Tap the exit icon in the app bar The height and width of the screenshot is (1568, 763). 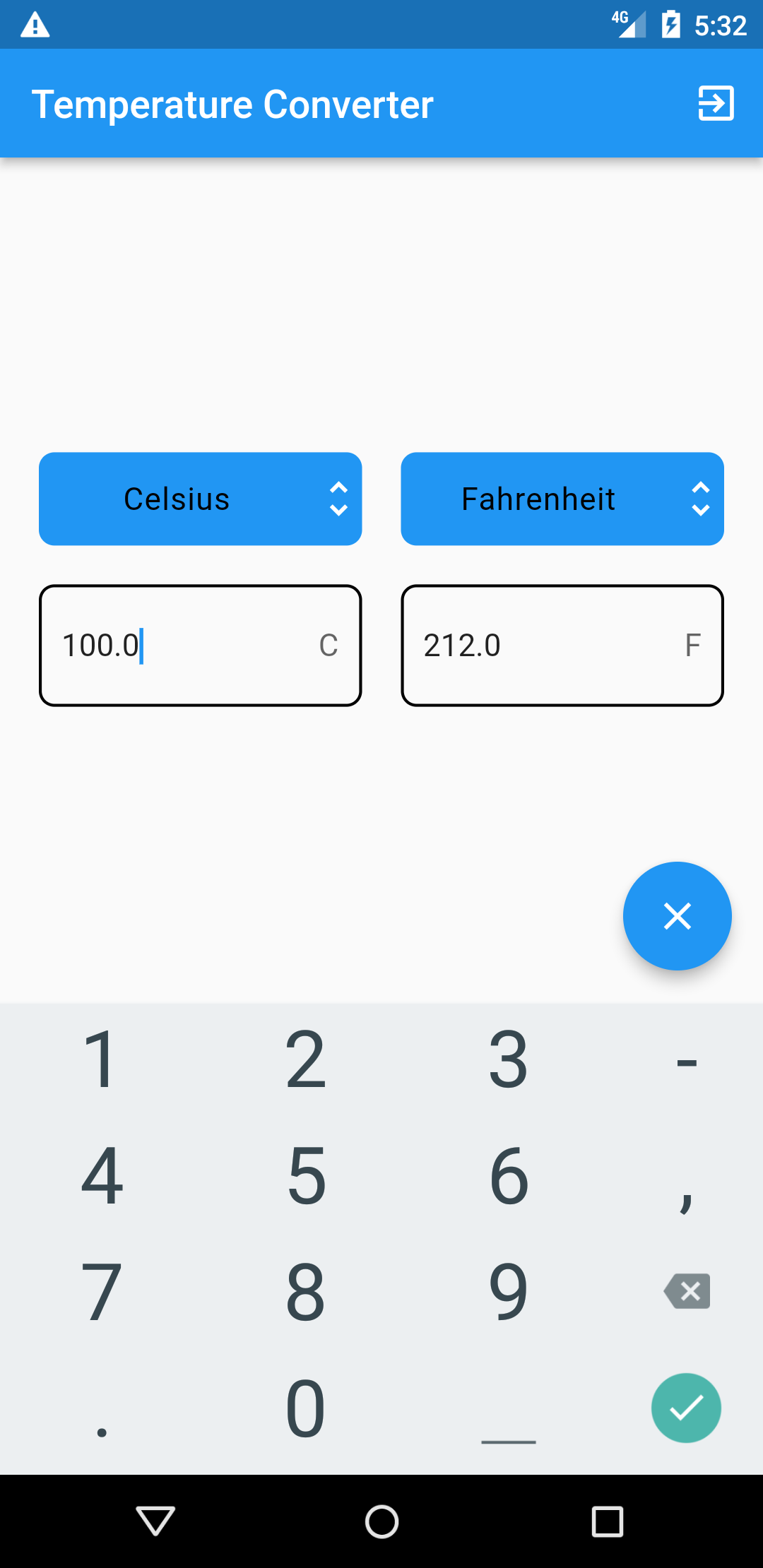coord(716,104)
